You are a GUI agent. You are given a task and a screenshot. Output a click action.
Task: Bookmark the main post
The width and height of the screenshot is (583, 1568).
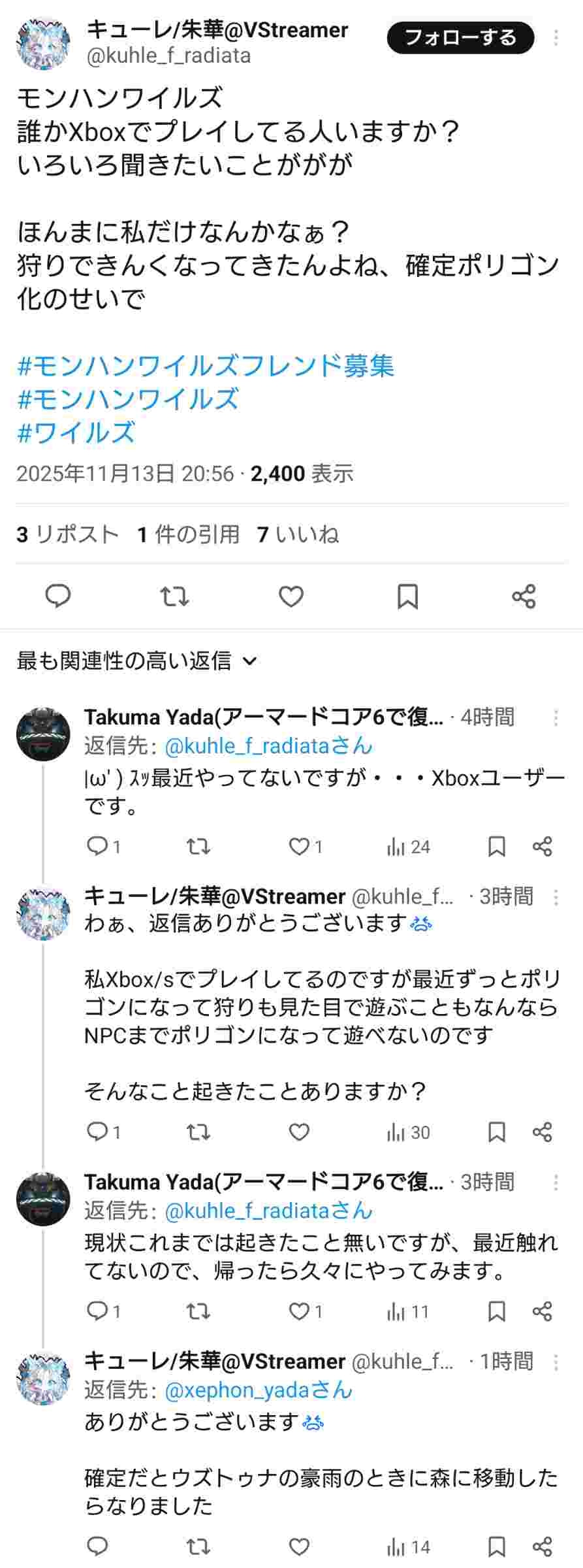click(407, 596)
